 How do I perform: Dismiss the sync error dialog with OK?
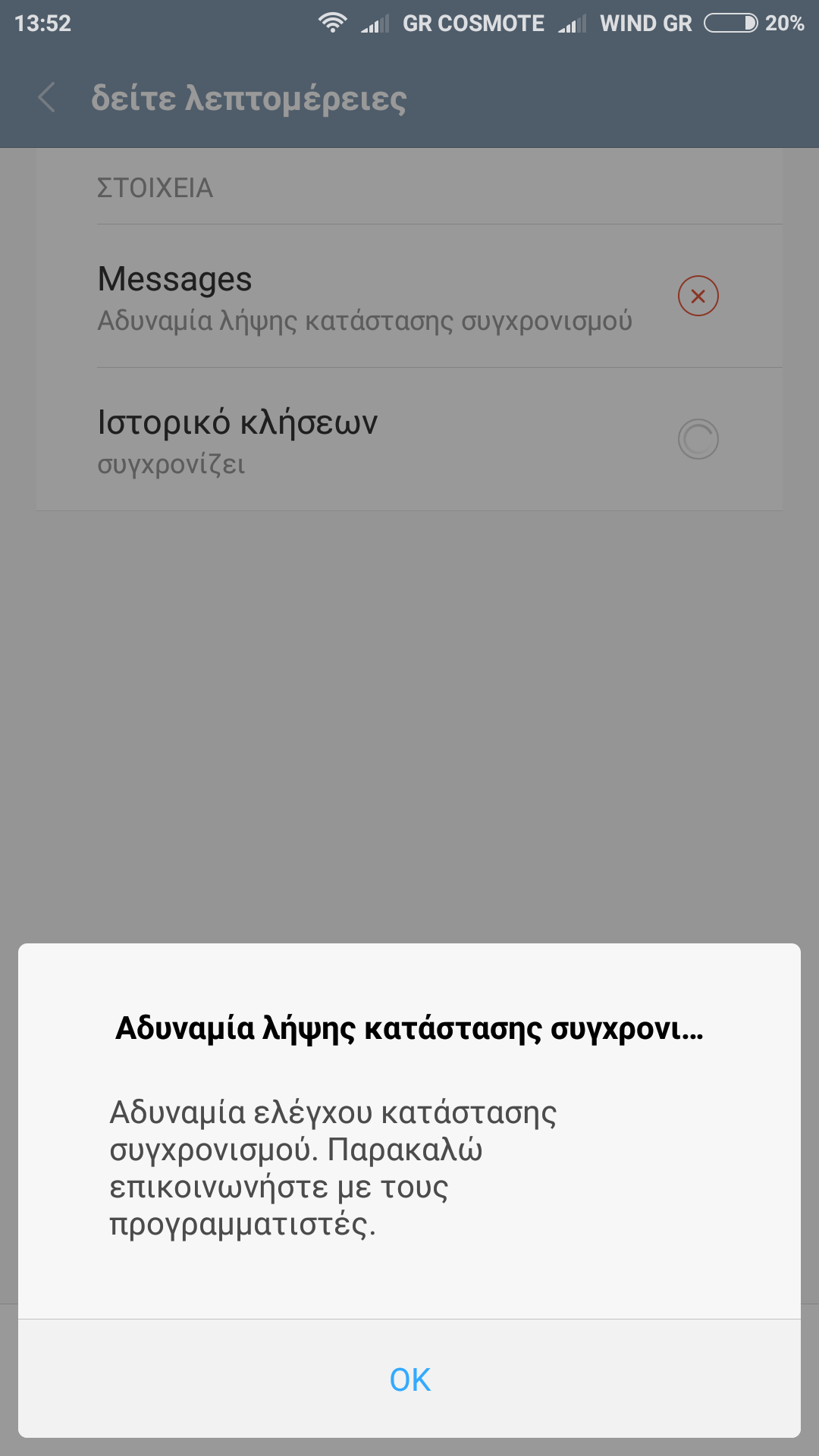click(409, 1379)
